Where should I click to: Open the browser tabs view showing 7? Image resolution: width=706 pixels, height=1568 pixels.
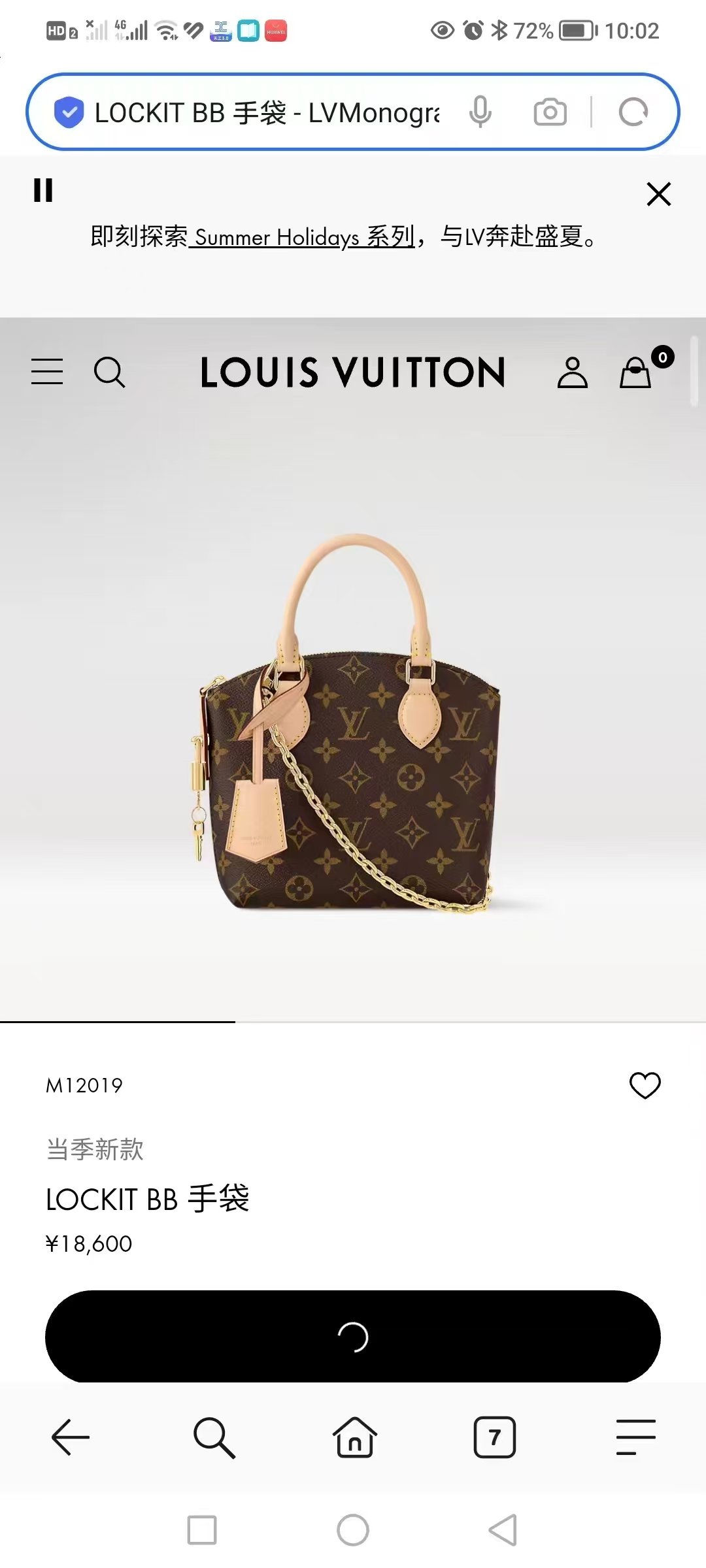click(495, 1436)
